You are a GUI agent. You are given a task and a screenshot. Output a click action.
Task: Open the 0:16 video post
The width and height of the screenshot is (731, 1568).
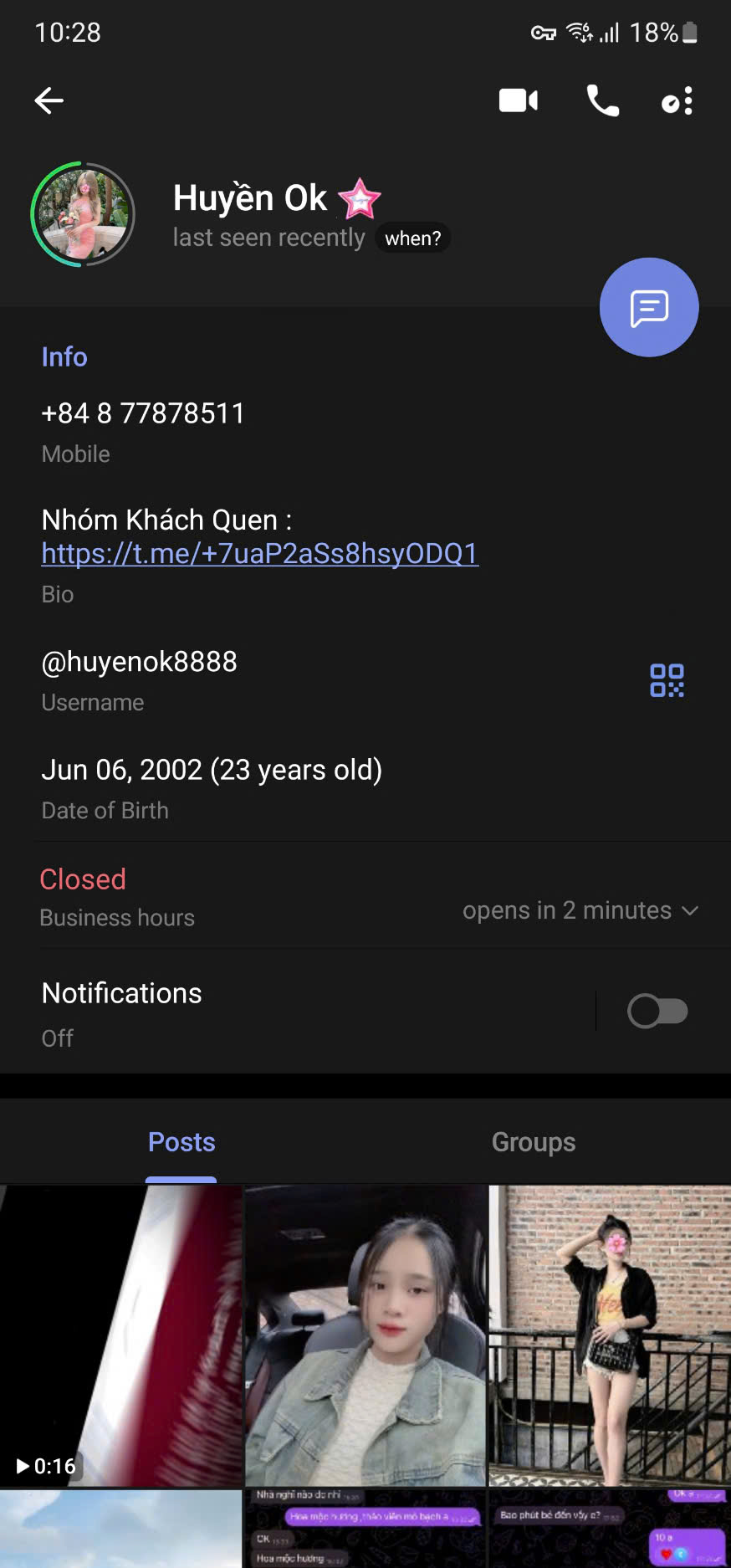121,1335
